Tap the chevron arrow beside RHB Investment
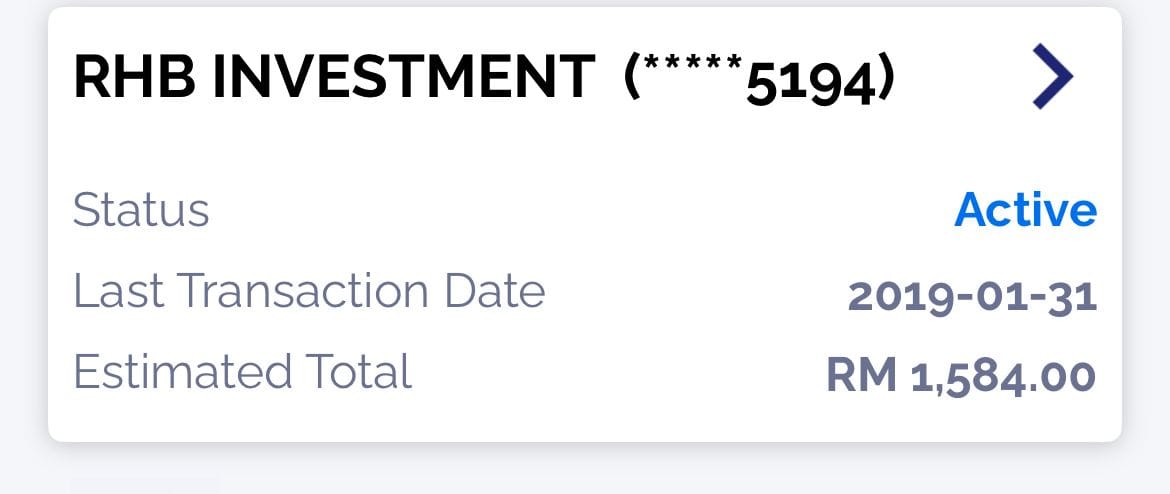1170x494 pixels. [1053, 77]
